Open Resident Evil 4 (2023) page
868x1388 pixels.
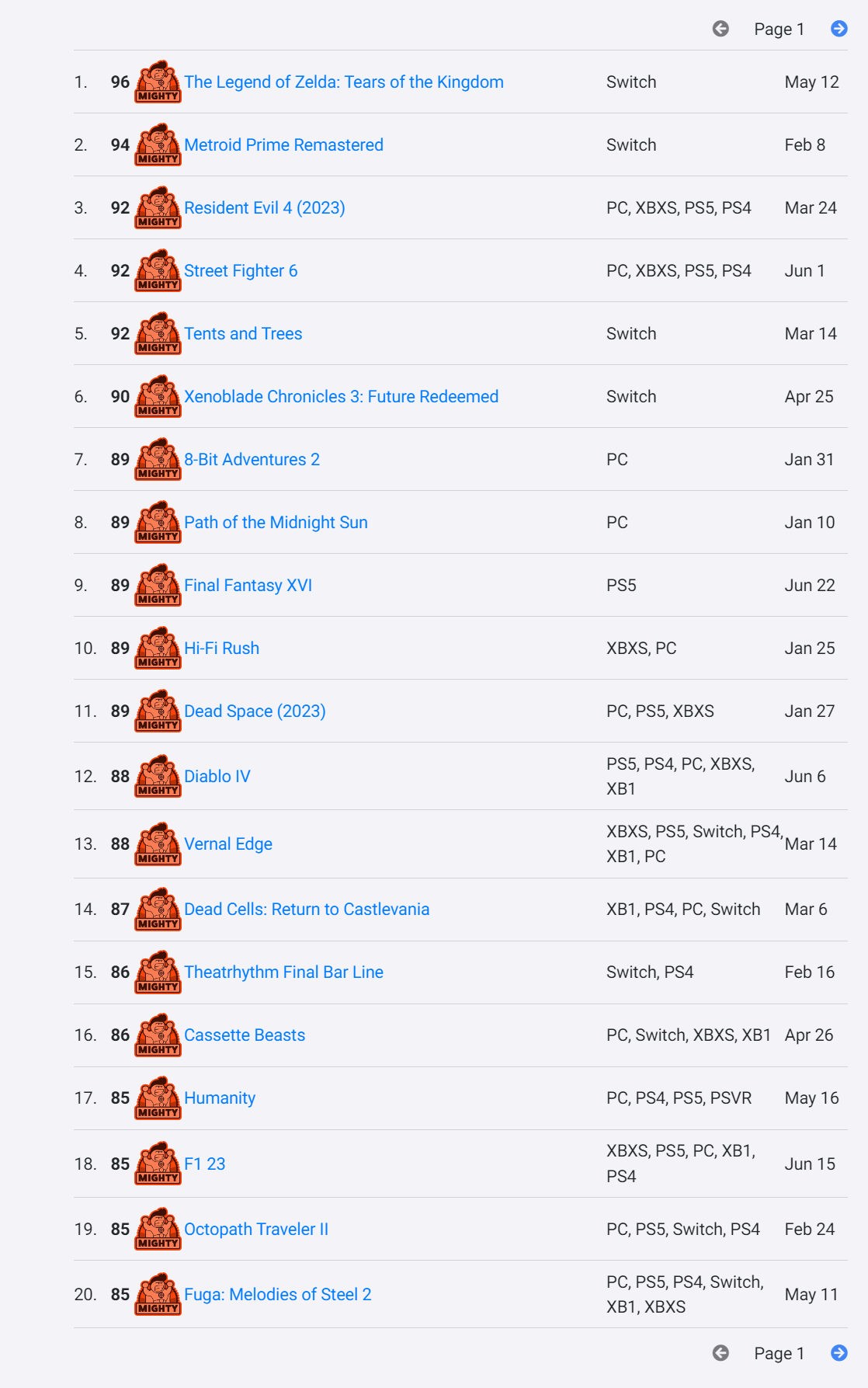(x=264, y=208)
